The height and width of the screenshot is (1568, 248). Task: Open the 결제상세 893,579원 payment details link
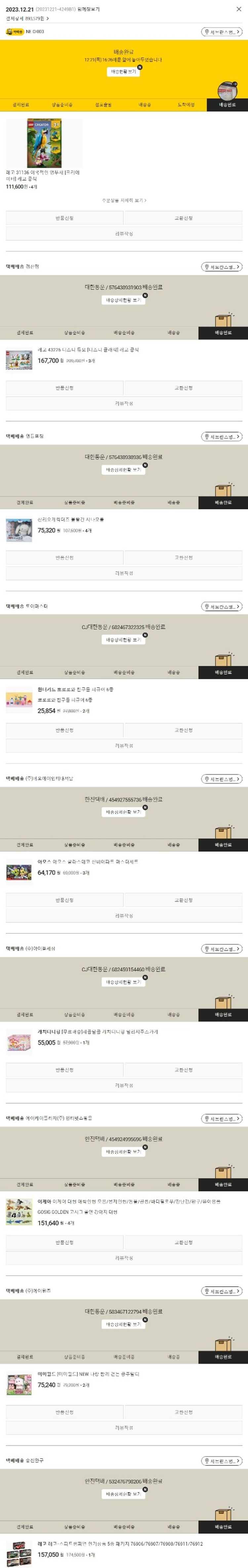tap(28, 18)
